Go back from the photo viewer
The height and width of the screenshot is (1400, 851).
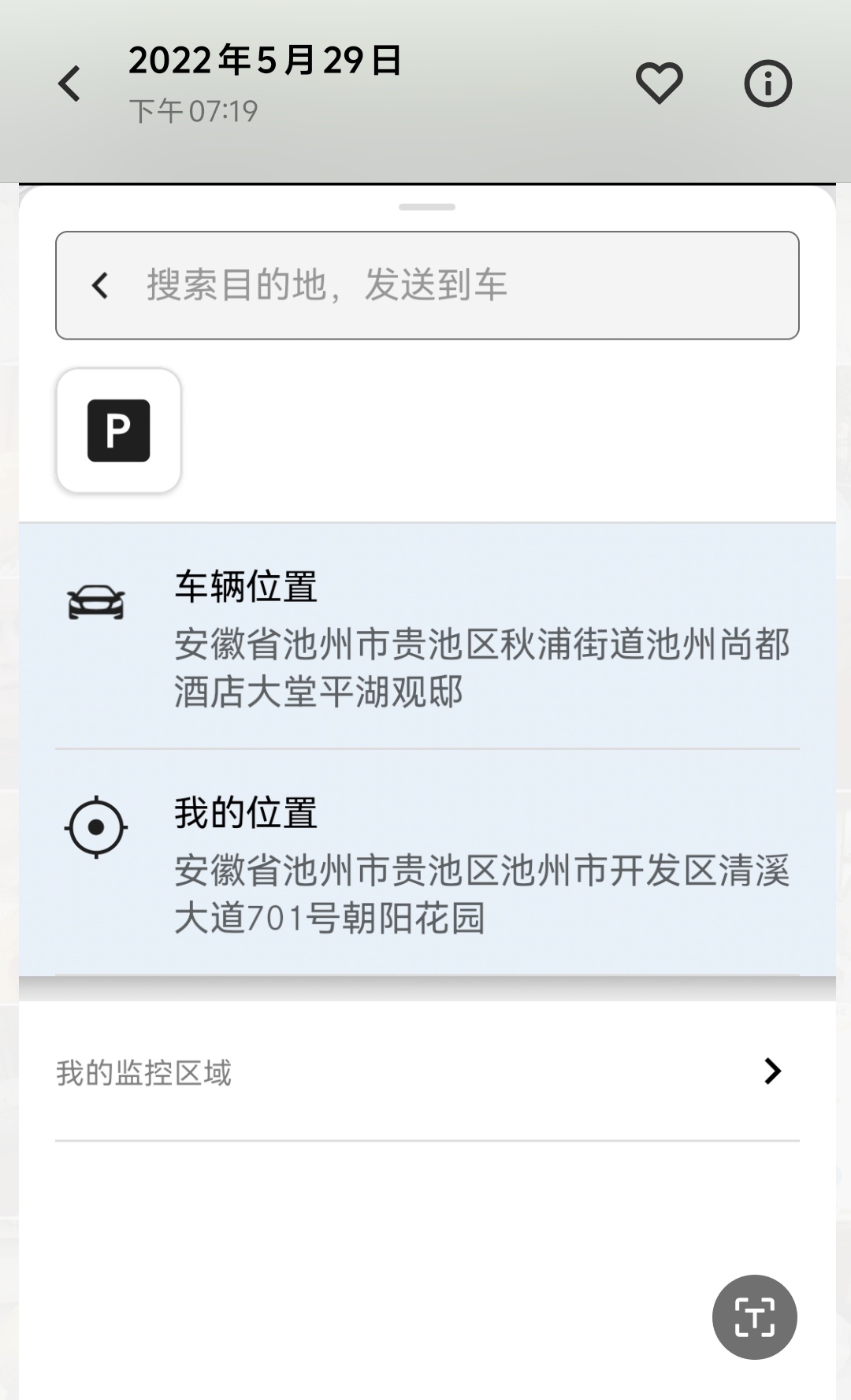(x=69, y=84)
